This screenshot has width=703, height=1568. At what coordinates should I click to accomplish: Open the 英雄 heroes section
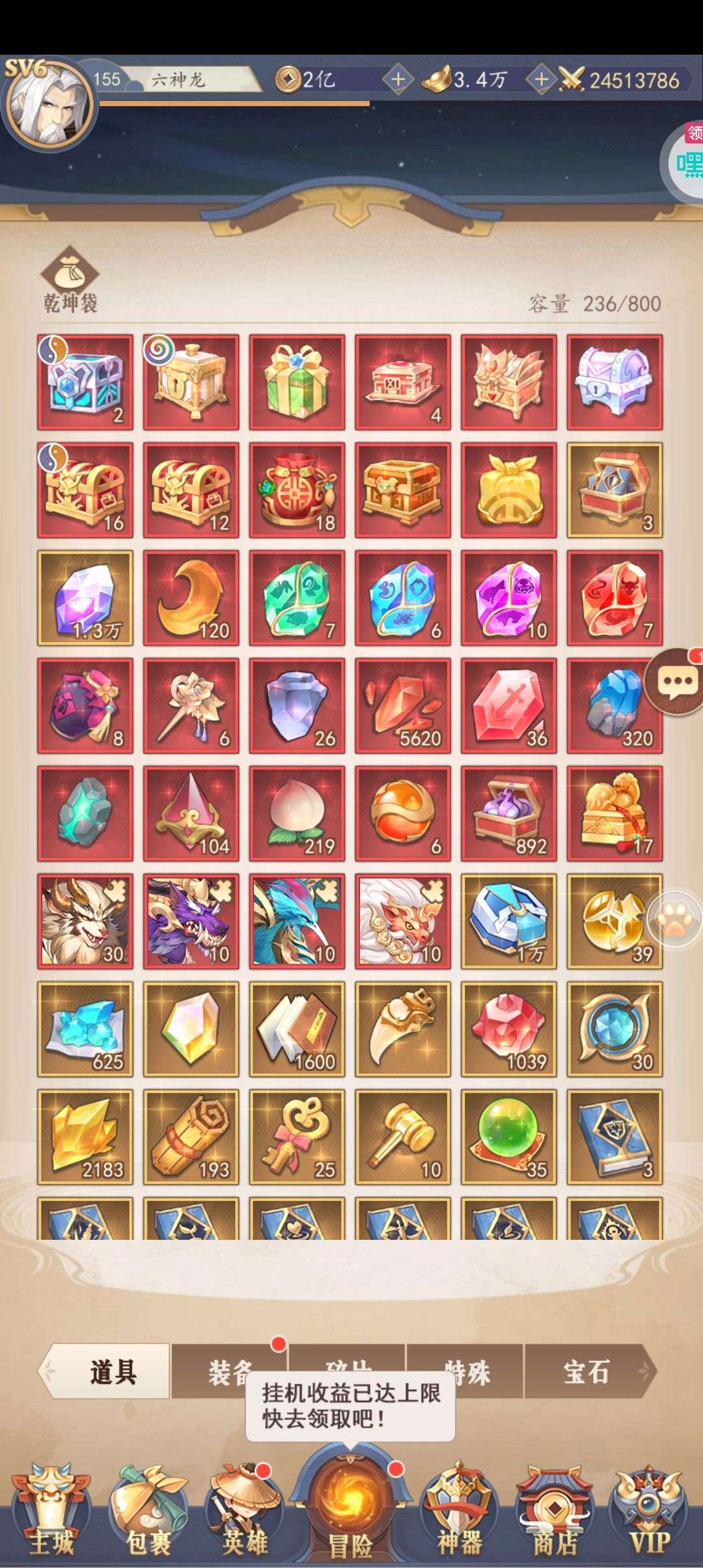(244, 1512)
